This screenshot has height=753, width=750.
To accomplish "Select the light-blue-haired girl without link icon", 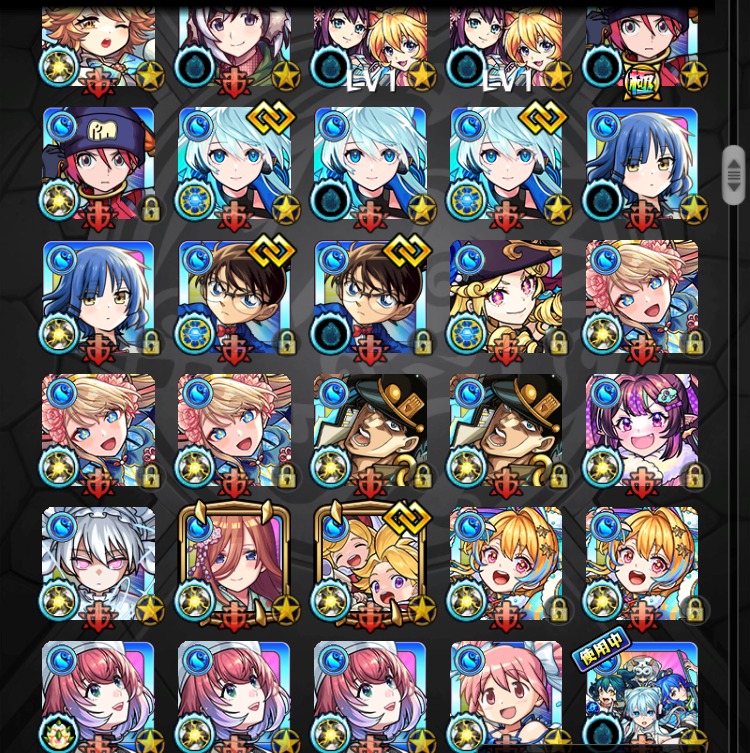I will [370, 163].
